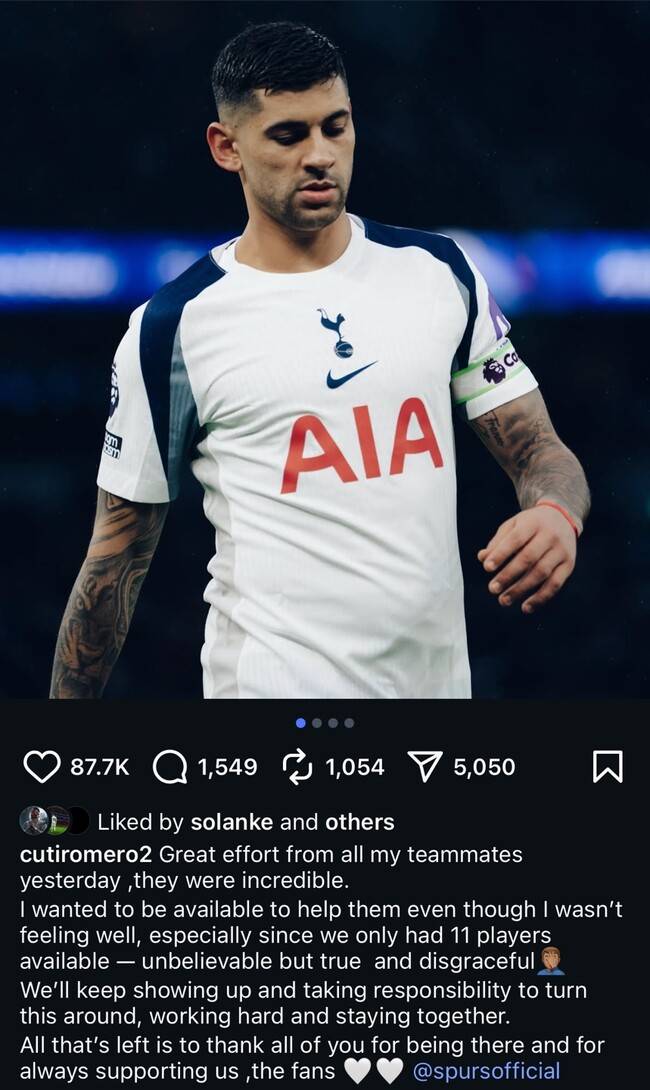Open cutiromero2's profile from the caption
Image resolution: width=650 pixels, height=1090 pixels.
87,855
